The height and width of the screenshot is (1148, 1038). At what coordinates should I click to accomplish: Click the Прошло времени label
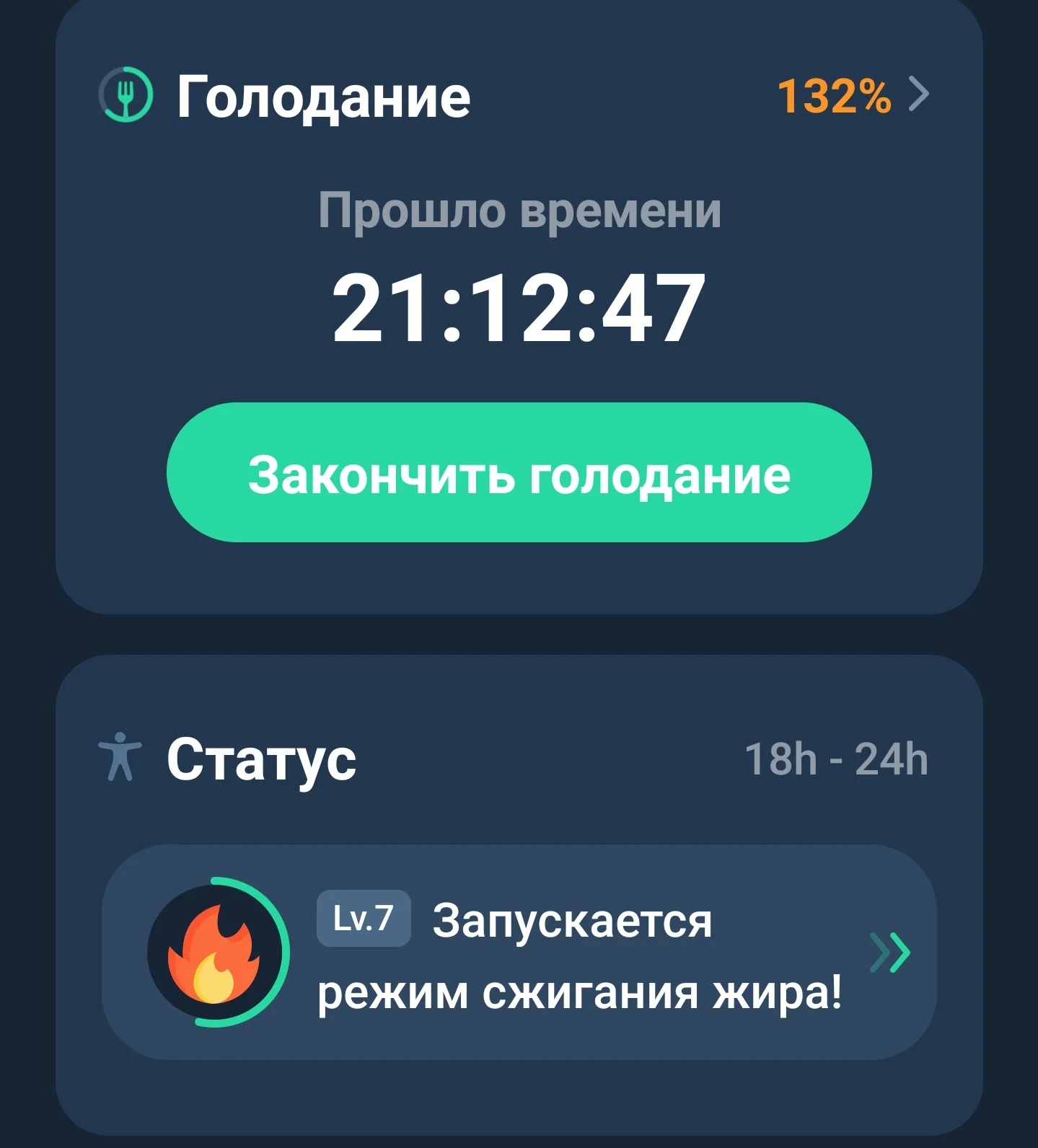click(x=519, y=211)
